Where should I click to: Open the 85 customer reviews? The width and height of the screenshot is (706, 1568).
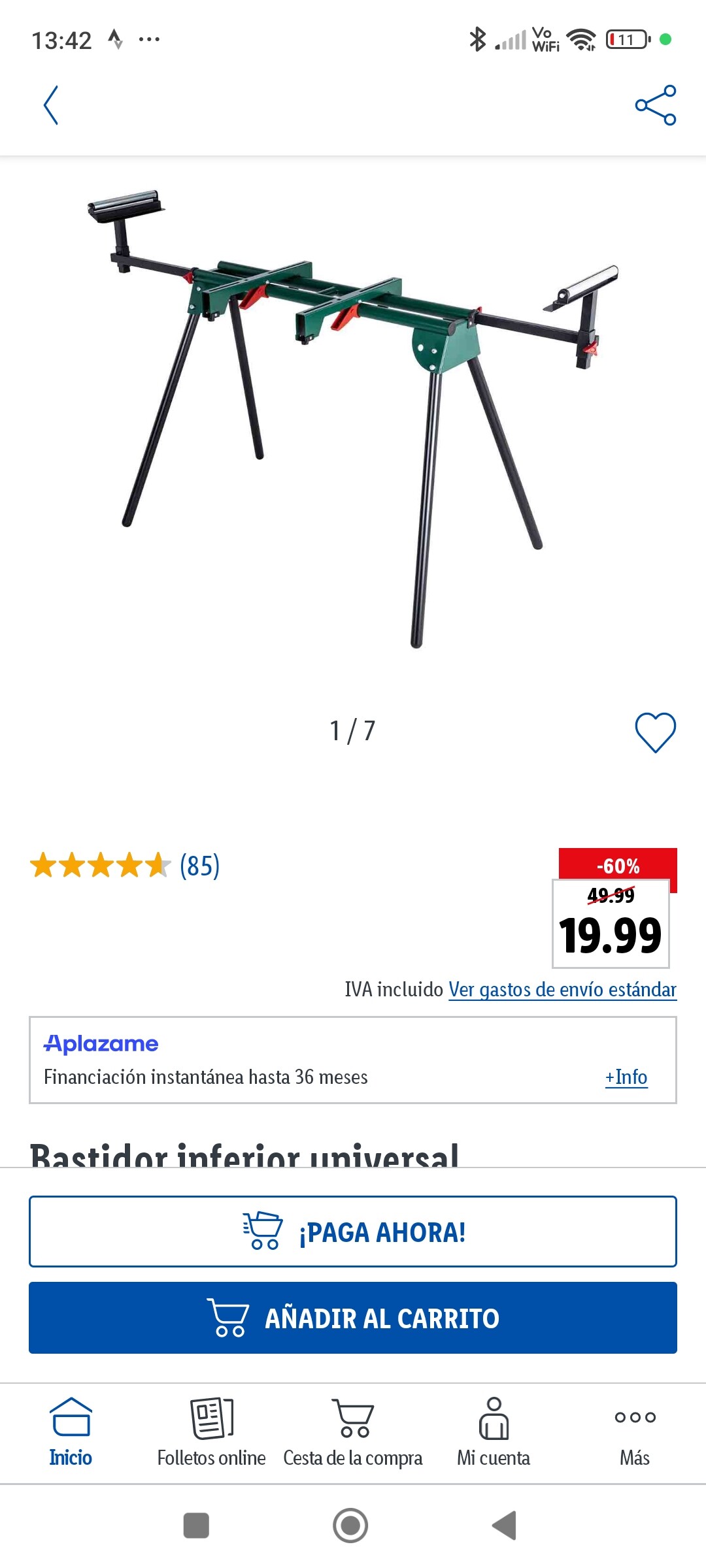[199, 866]
